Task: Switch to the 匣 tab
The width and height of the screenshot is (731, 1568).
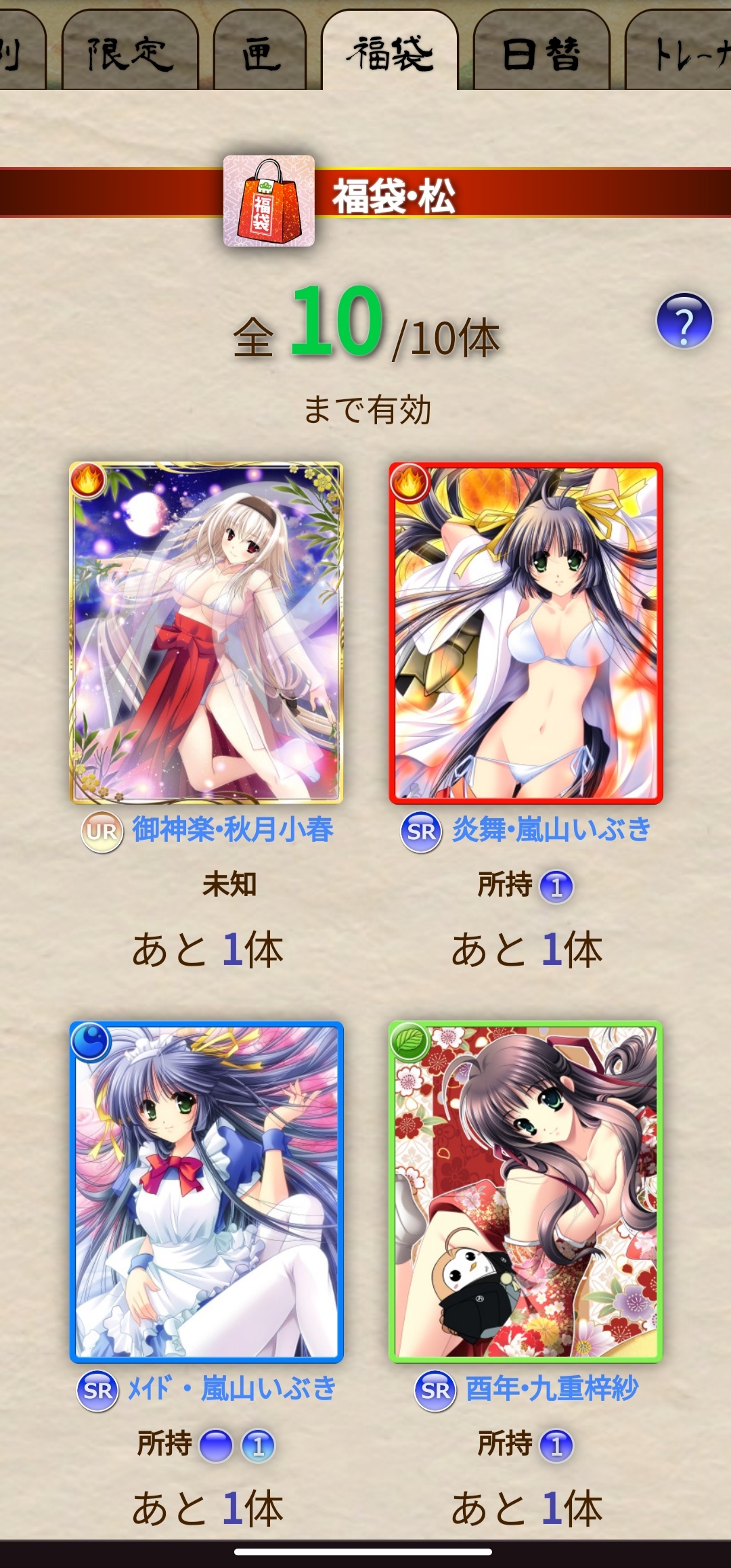Action: click(x=261, y=53)
